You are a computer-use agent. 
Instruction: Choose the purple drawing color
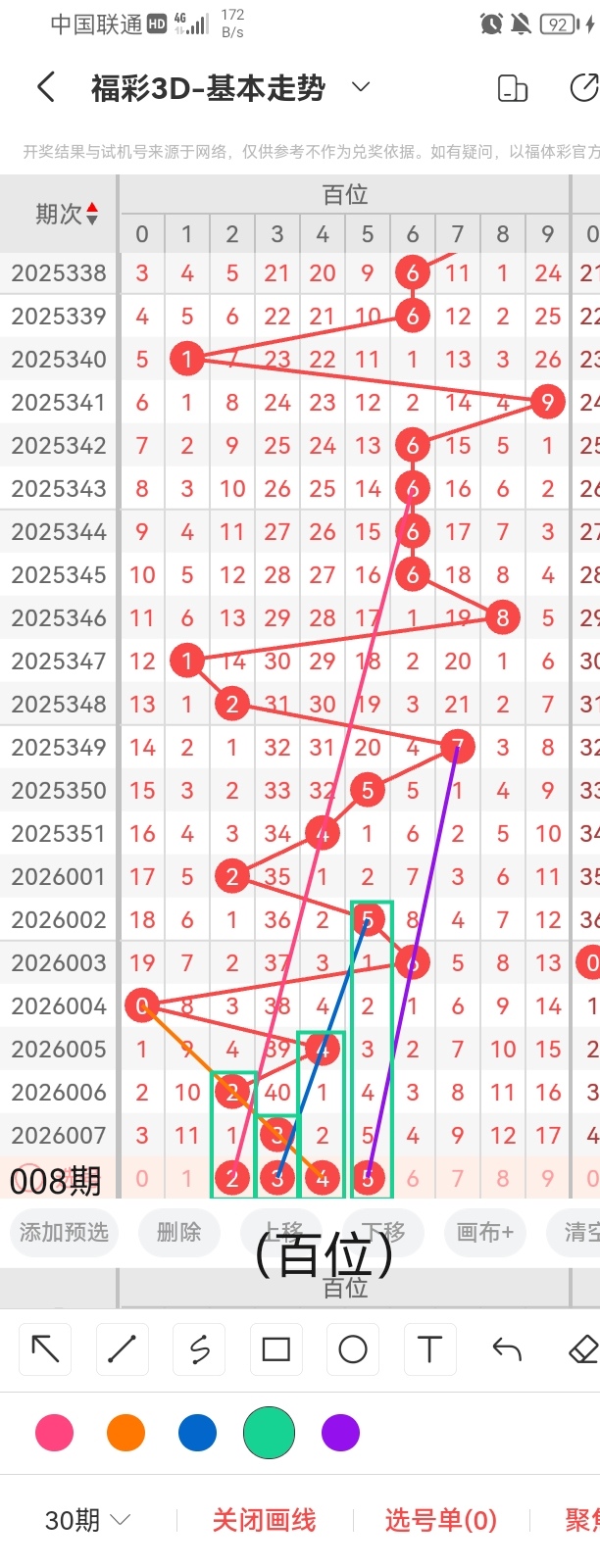(340, 1433)
